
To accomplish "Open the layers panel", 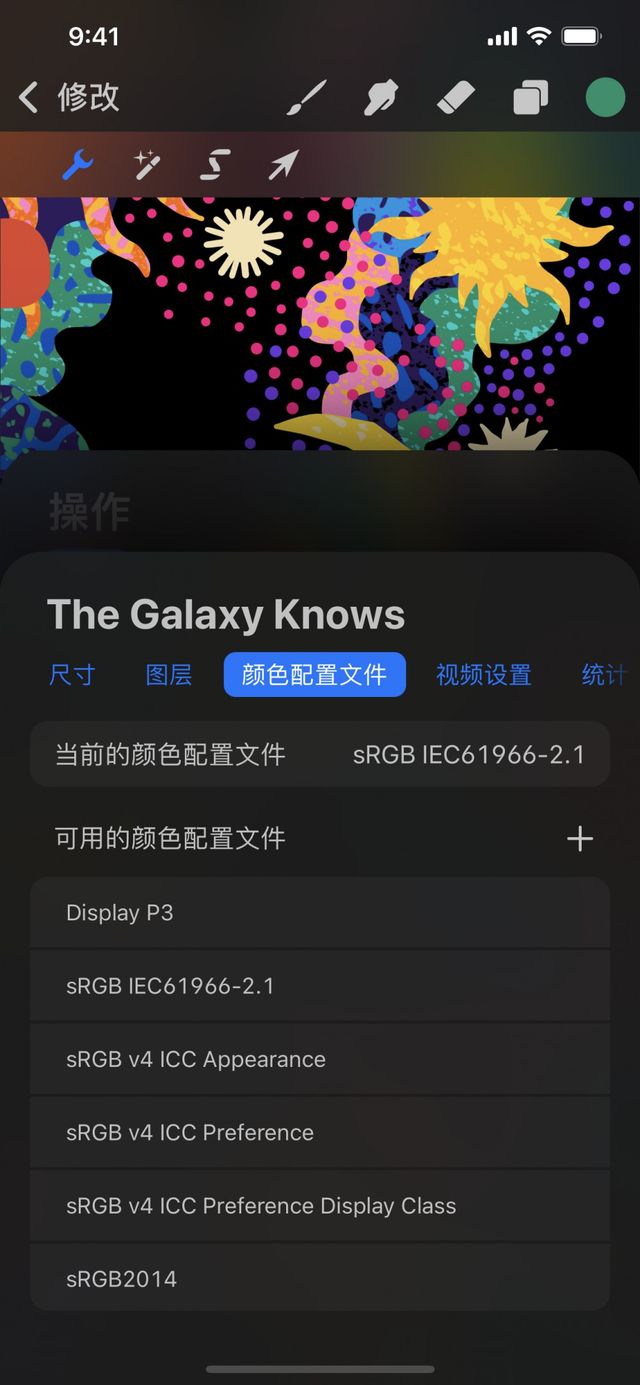I will [x=530, y=98].
